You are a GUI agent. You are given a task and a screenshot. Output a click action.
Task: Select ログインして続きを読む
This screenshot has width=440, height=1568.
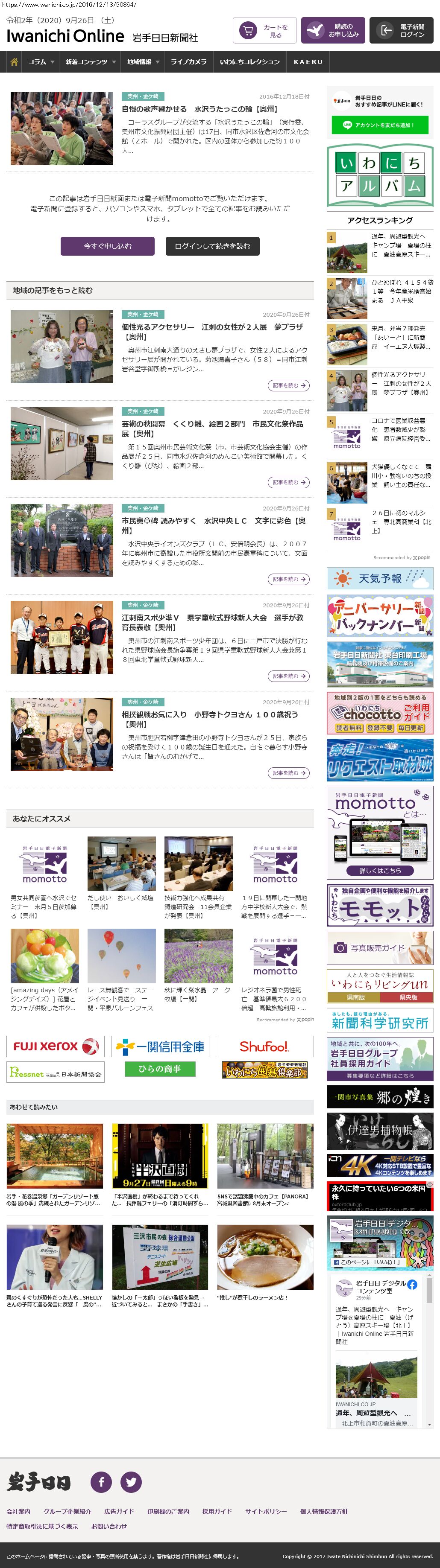(x=212, y=246)
